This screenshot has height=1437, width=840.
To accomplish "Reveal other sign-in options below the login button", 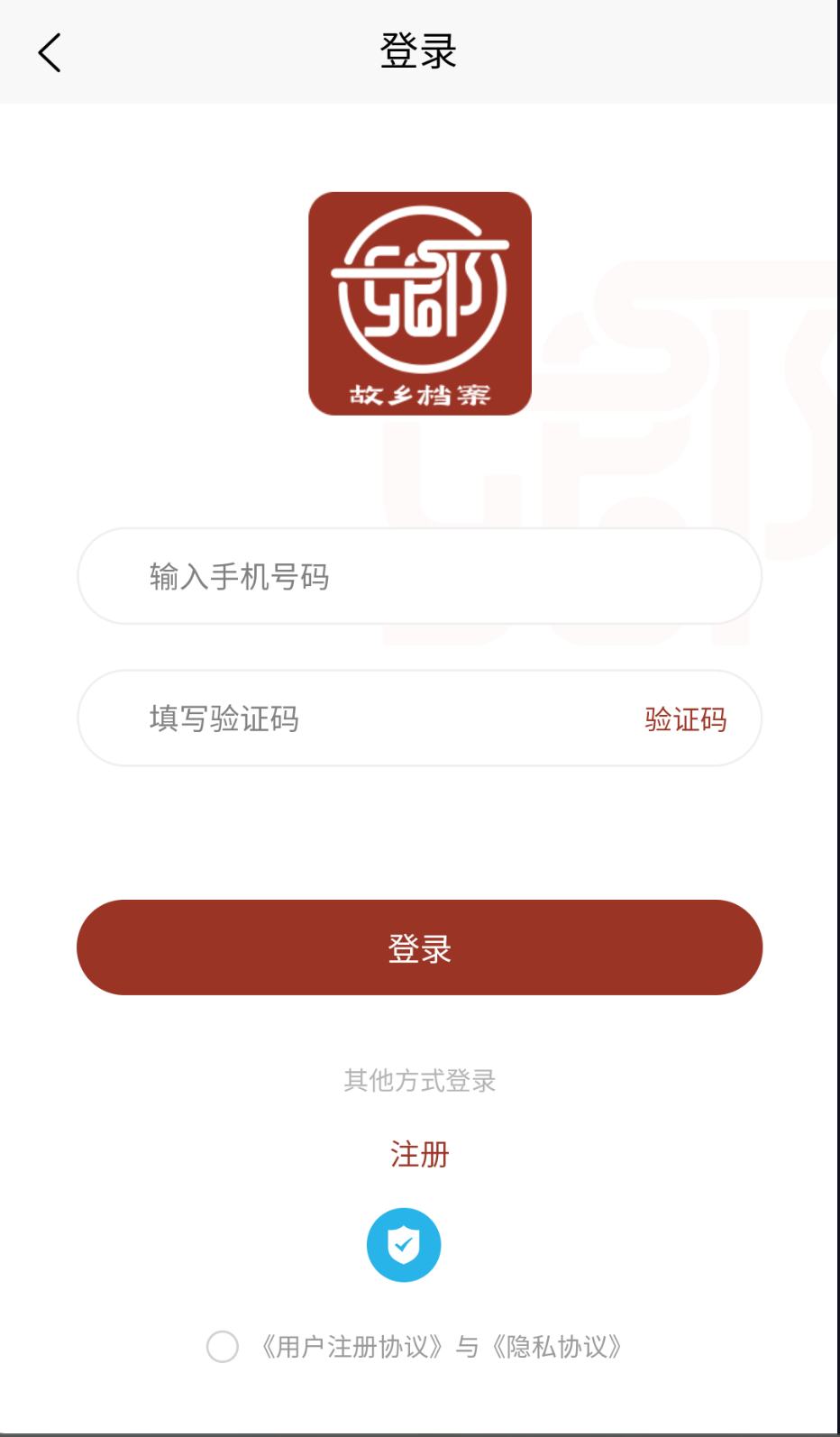I will click(419, 1081).
